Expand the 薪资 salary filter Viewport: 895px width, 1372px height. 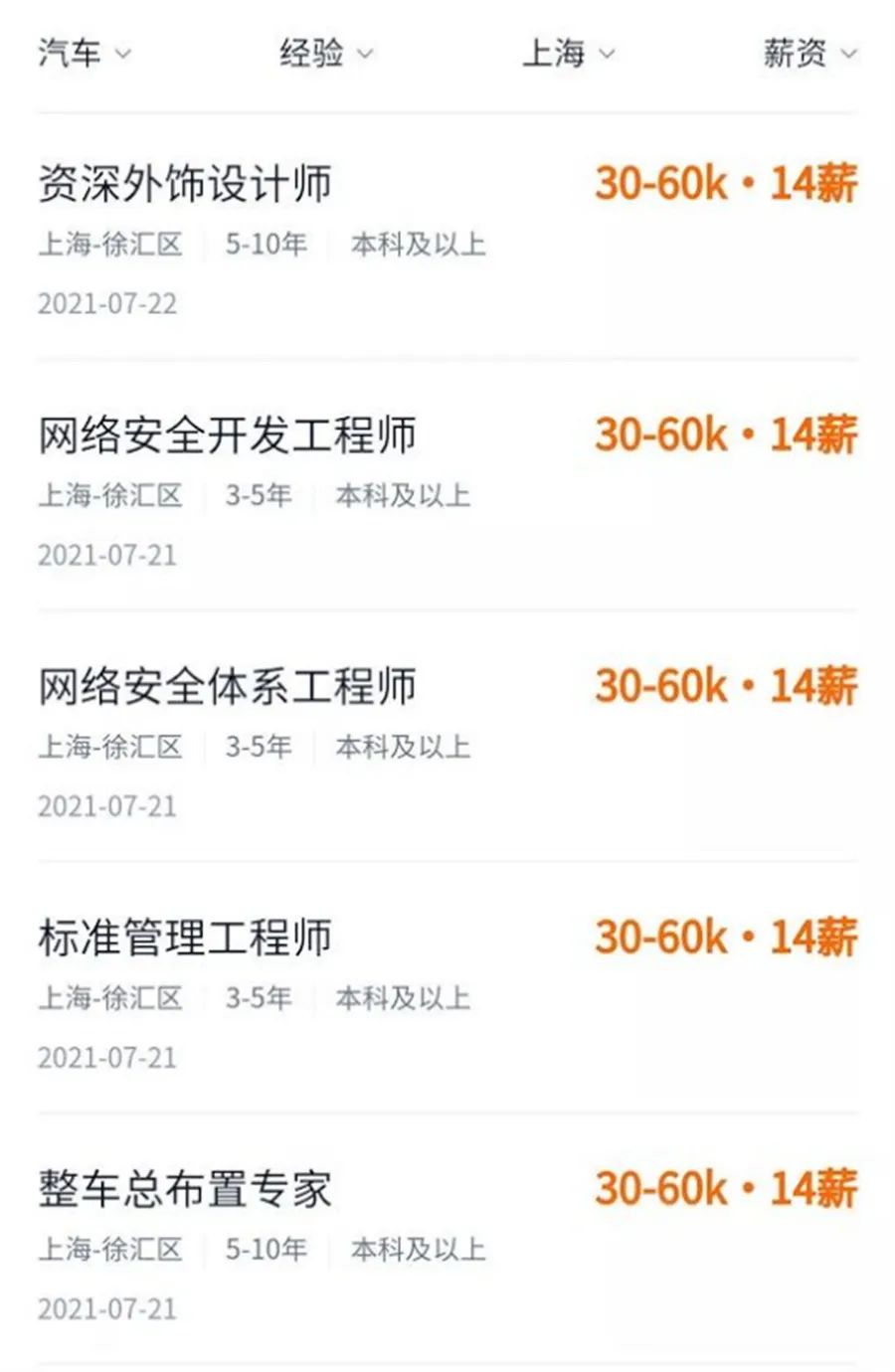click(x=807, y=53)
